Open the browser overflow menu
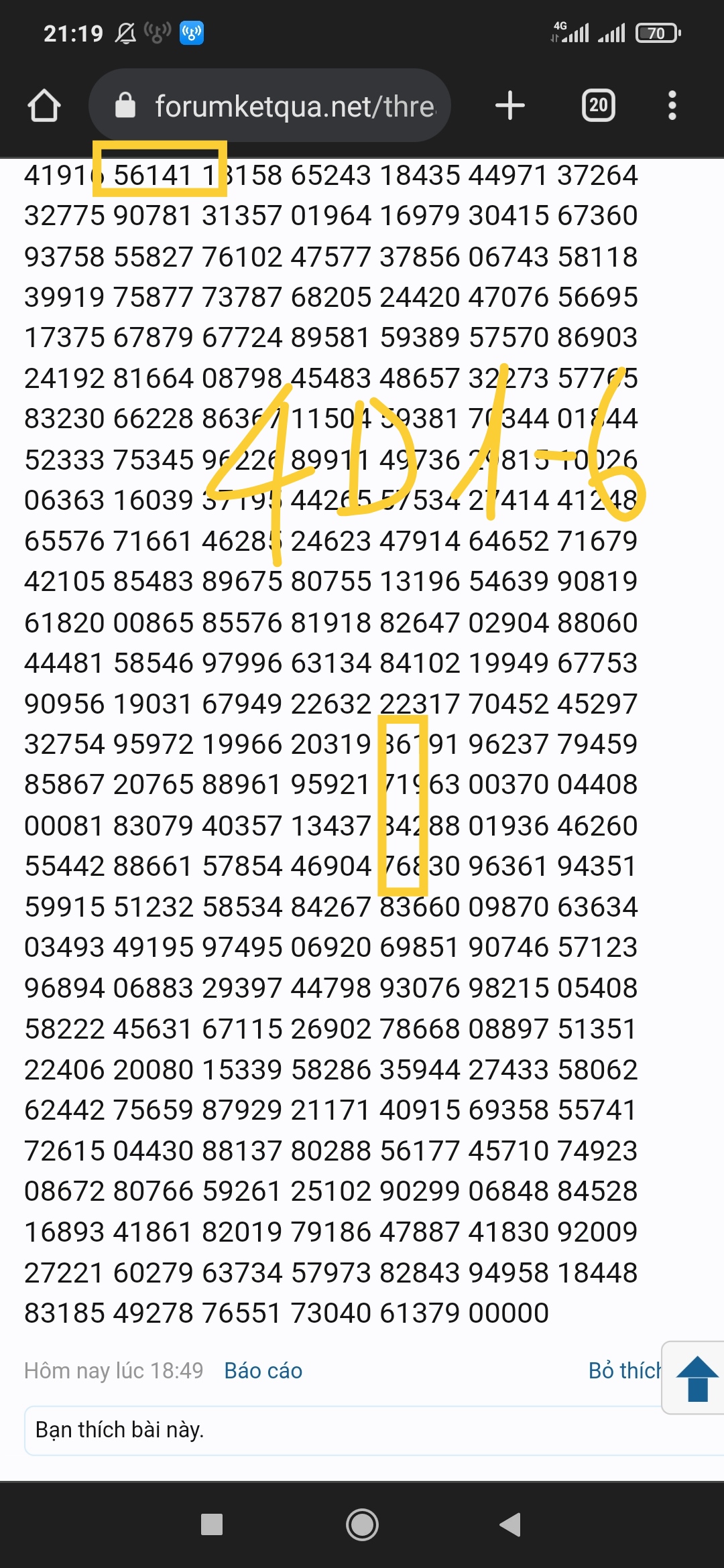Screen dimensions: 724x1568 point(672,105)
